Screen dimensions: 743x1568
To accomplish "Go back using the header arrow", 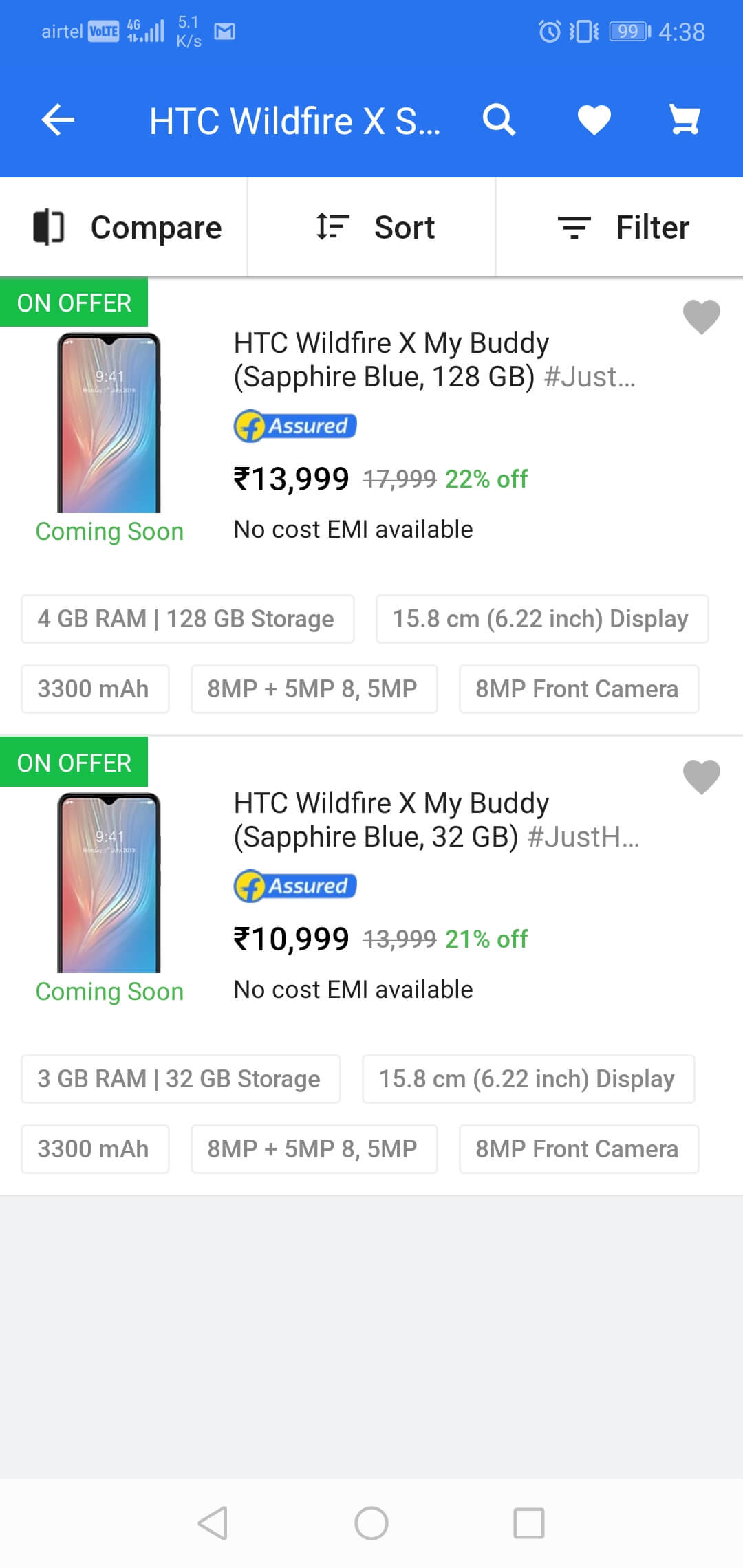I will [58, 120].
